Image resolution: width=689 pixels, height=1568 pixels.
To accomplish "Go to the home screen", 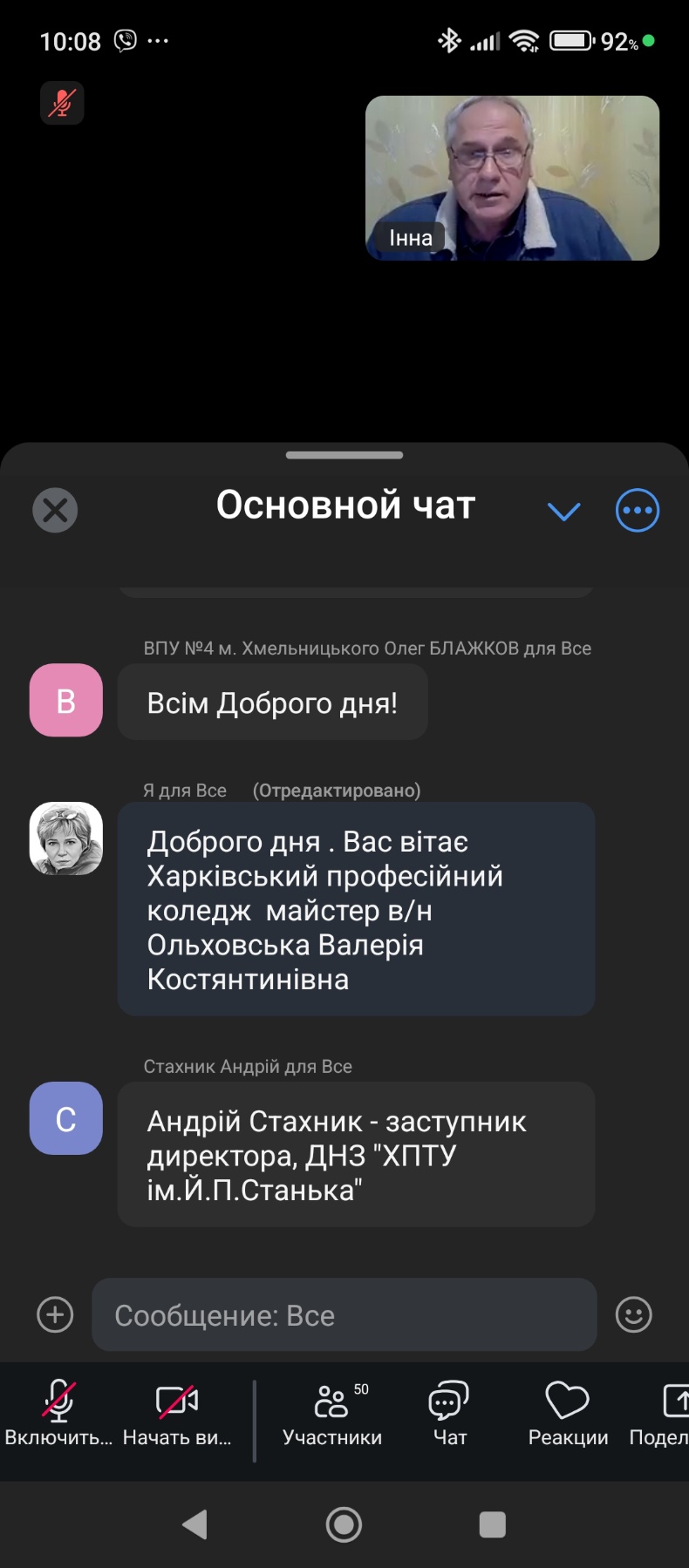I will tap(344, 1524).
